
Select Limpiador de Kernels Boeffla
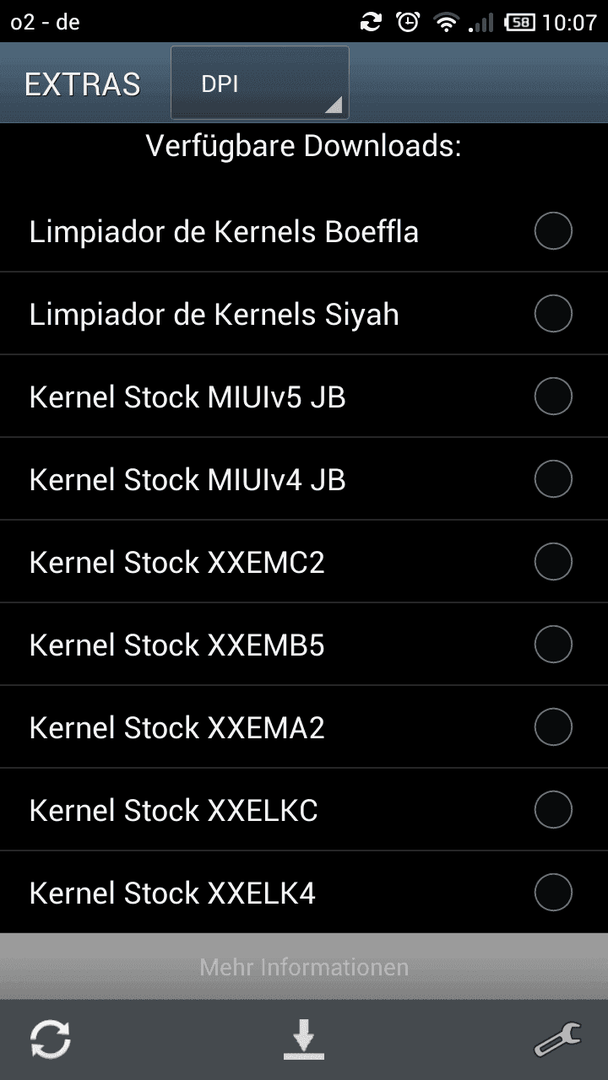coord(304,231)
